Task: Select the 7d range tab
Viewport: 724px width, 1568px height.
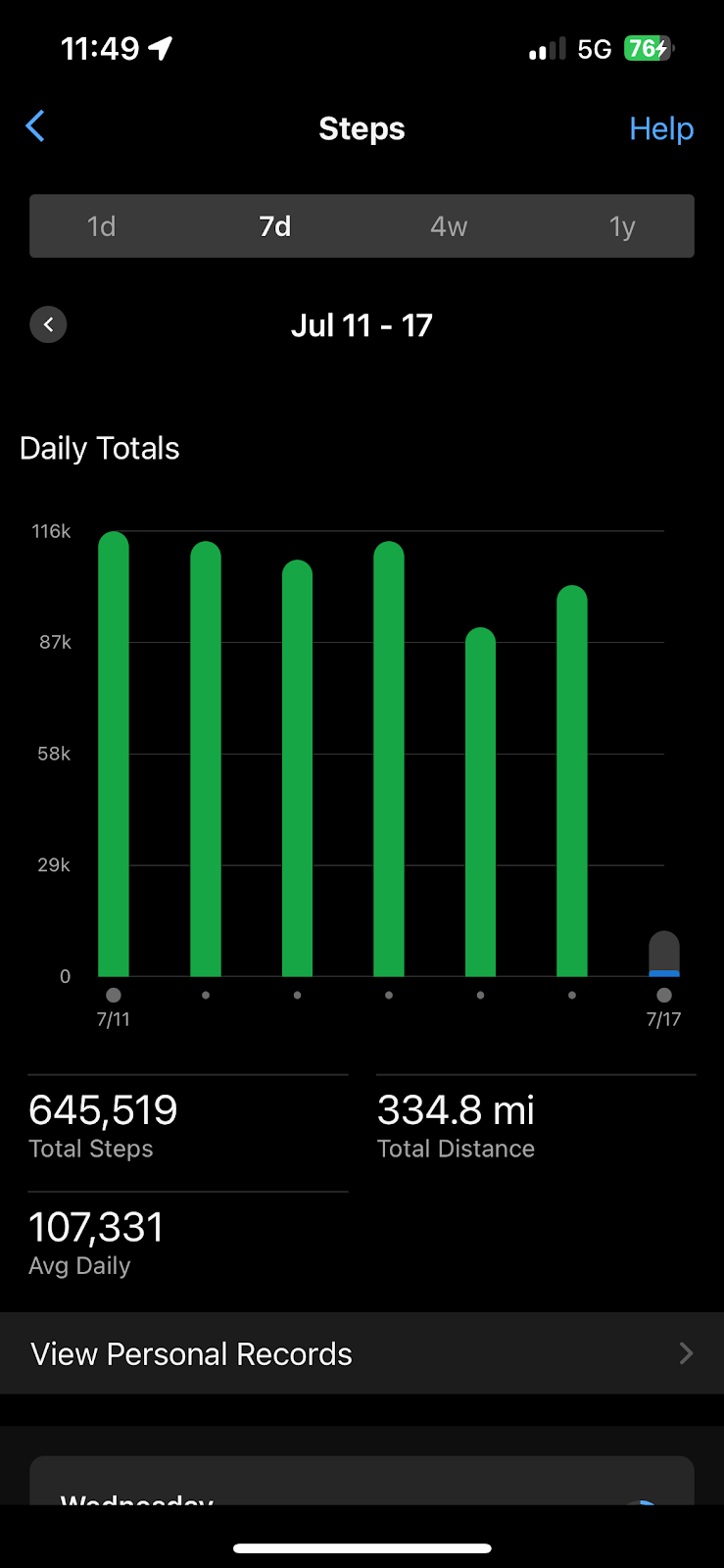Action: click(x=275, y=226)
